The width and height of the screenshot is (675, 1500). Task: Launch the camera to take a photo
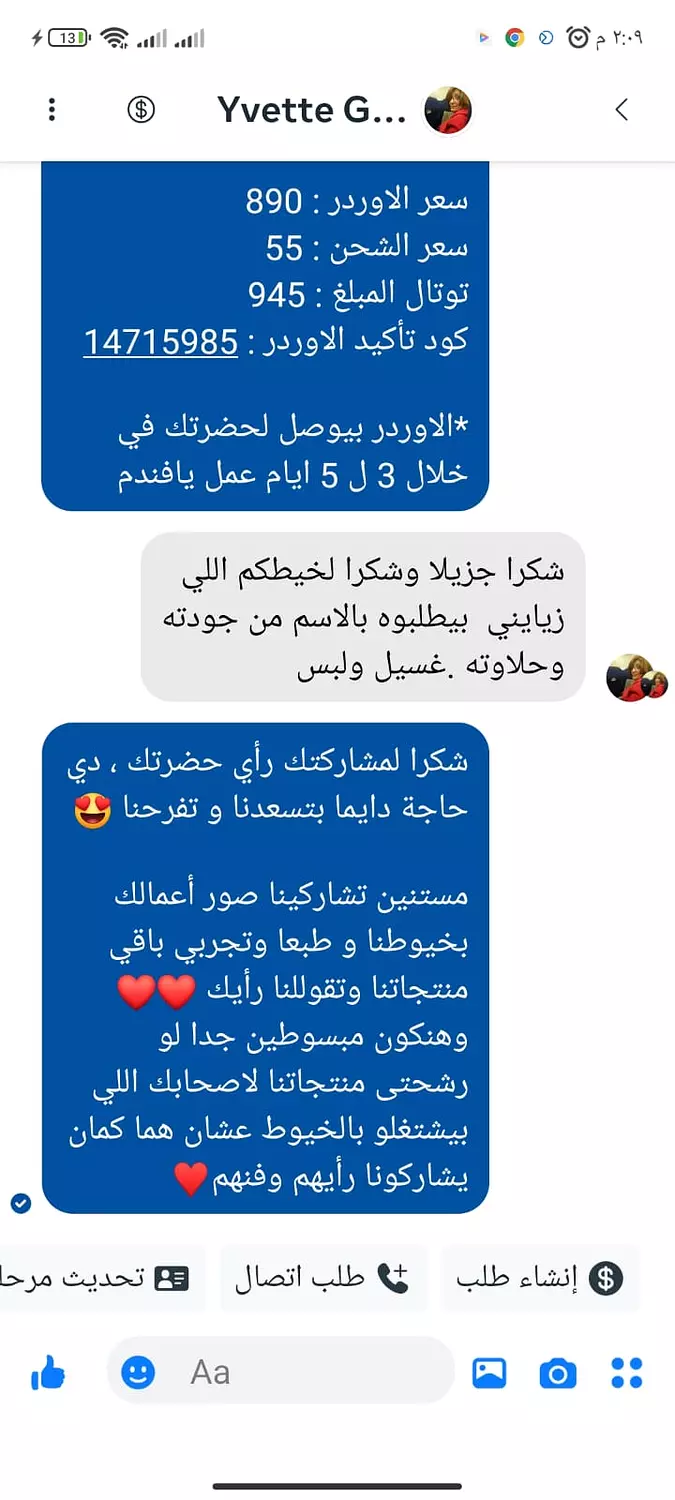click(558, 1373)
